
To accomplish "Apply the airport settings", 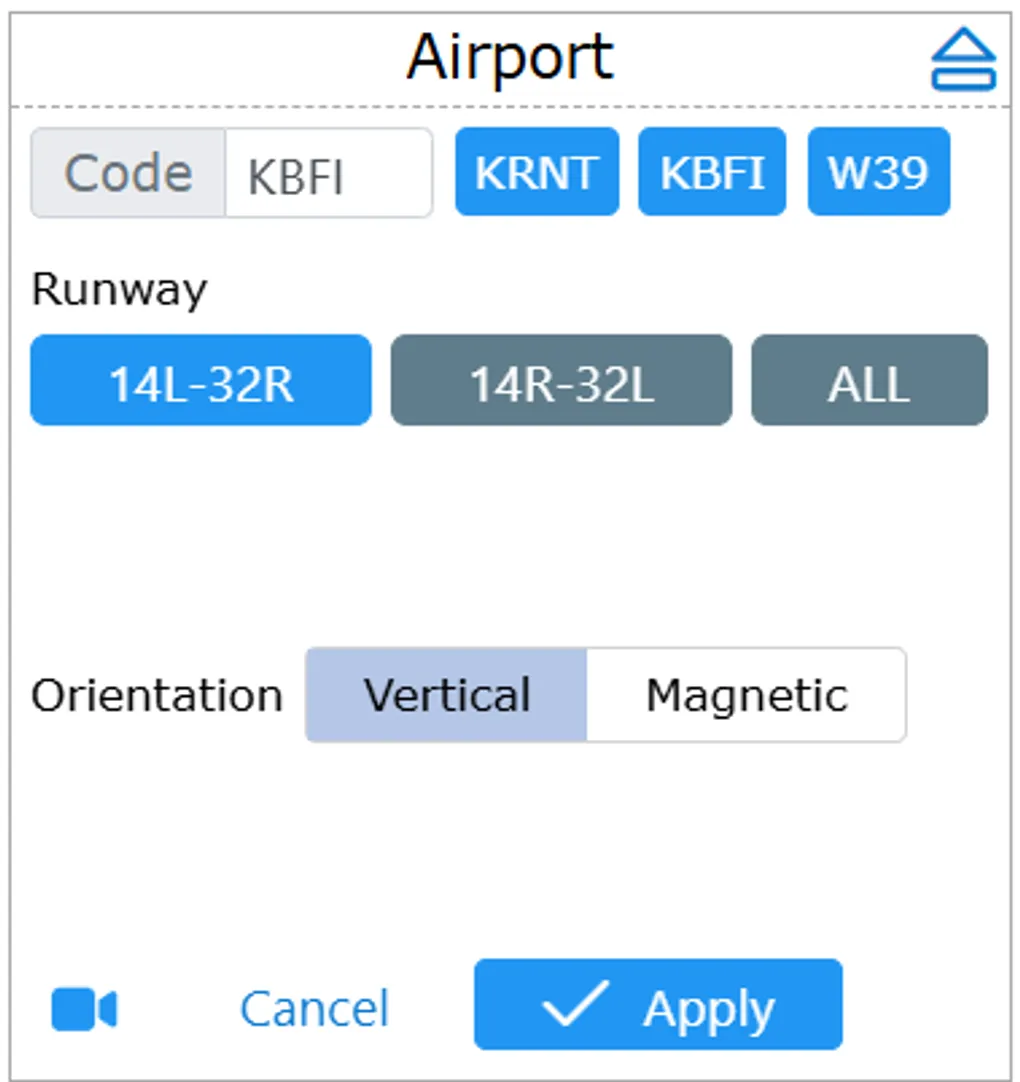I will (x=658, y=1005).
